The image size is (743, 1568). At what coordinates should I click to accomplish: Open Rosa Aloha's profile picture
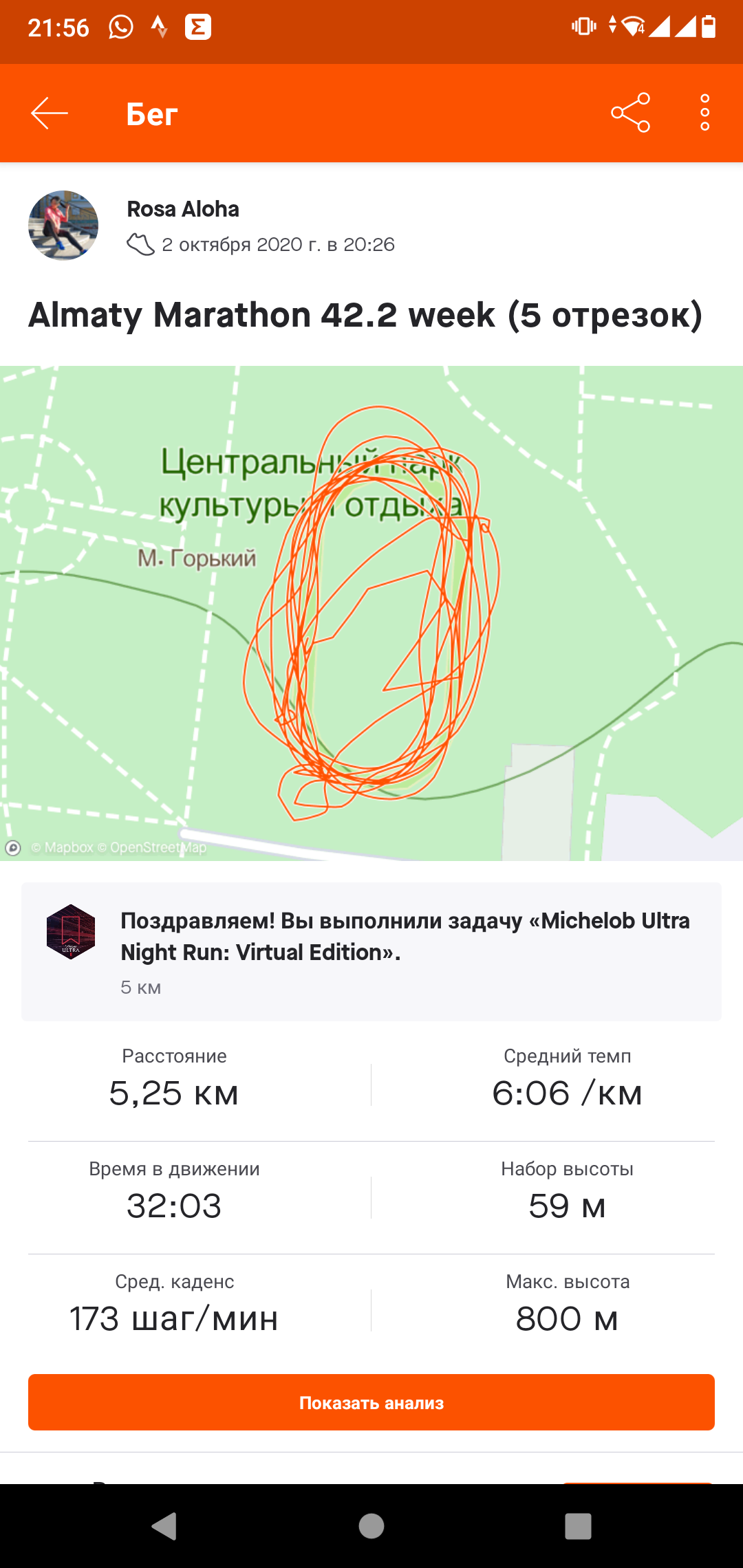pos(63,226)
